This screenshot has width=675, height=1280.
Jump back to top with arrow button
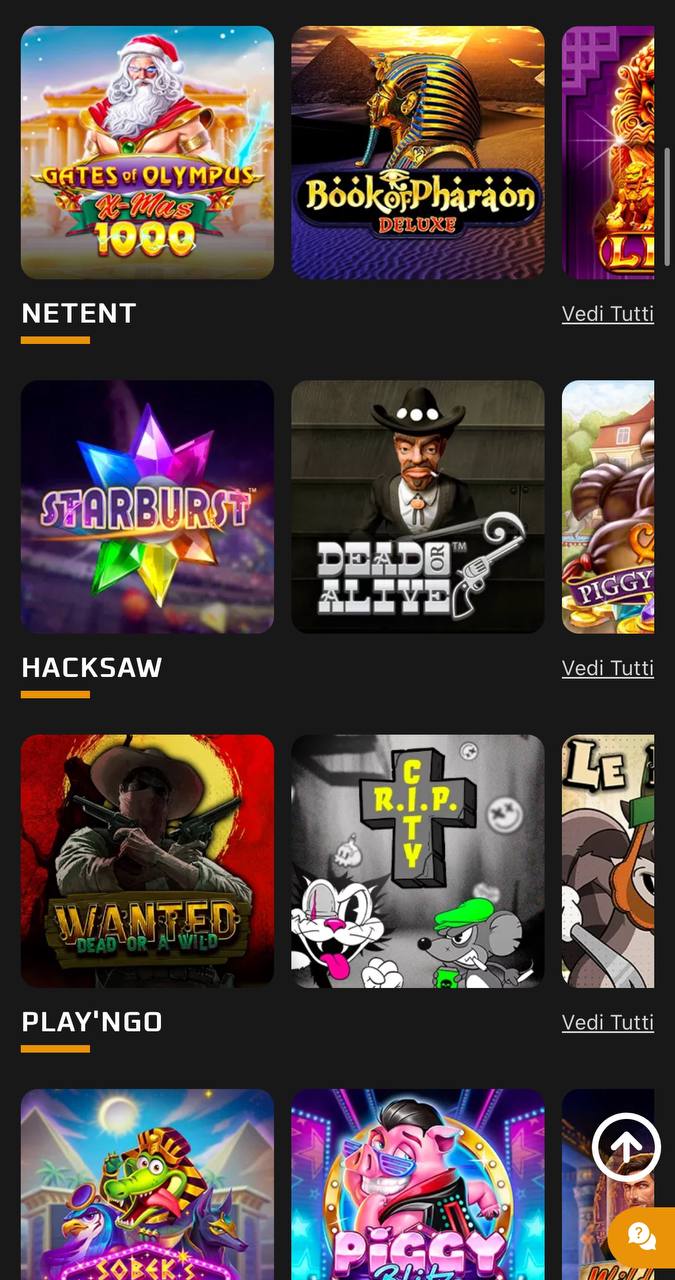626,1148
